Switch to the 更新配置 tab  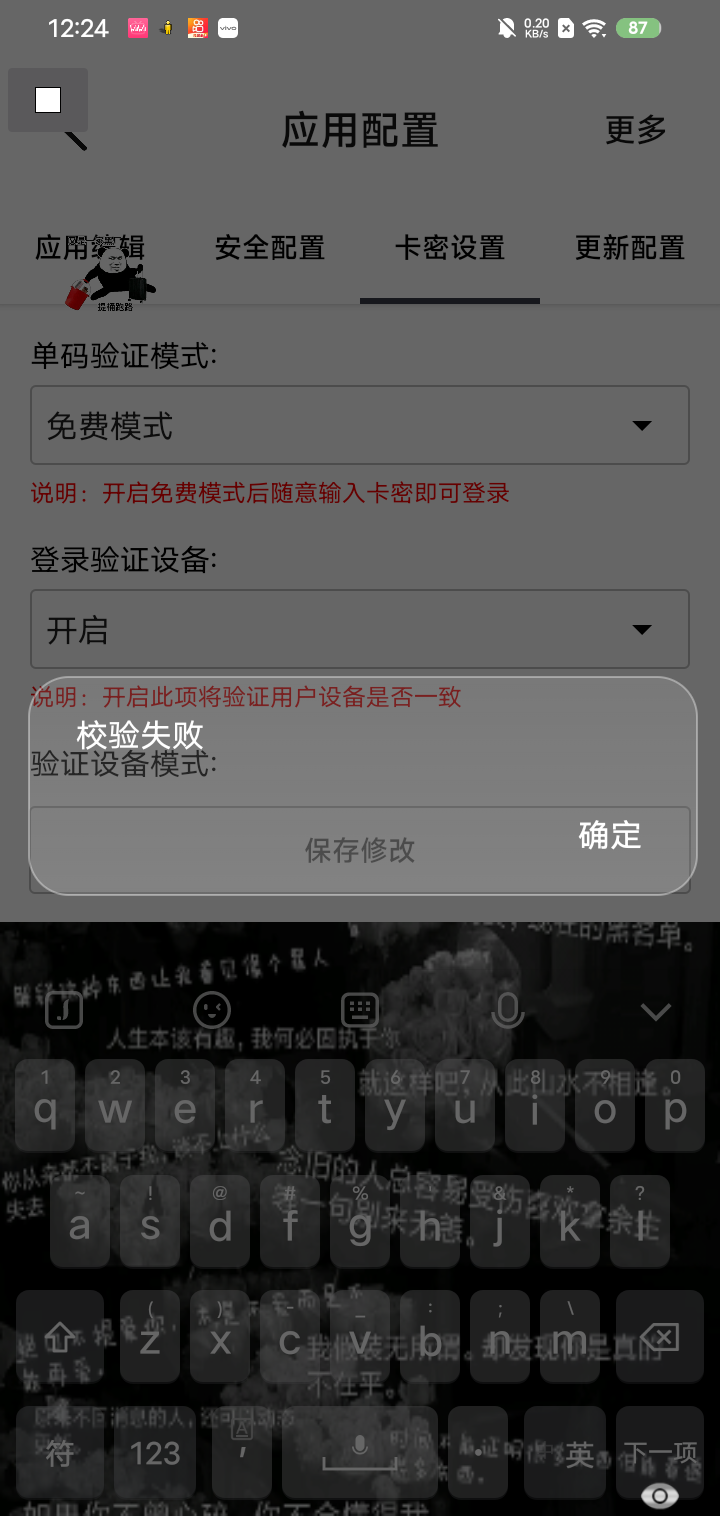pyautogui.click(x=630, y=248)
